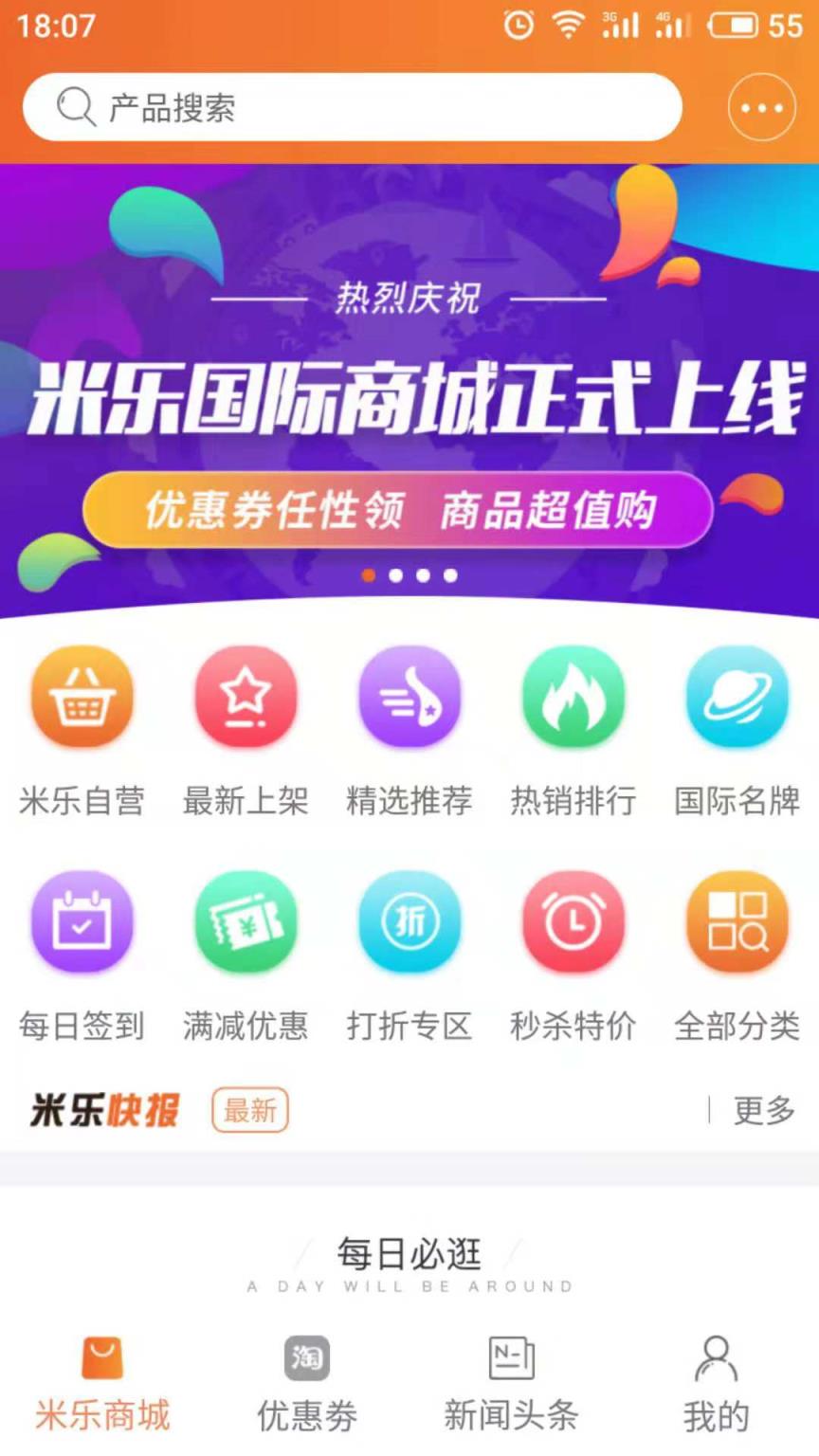819x1456 pixels.
Task: Tap the 每日签到 daily check-in icon
Action: click(82, 922)
